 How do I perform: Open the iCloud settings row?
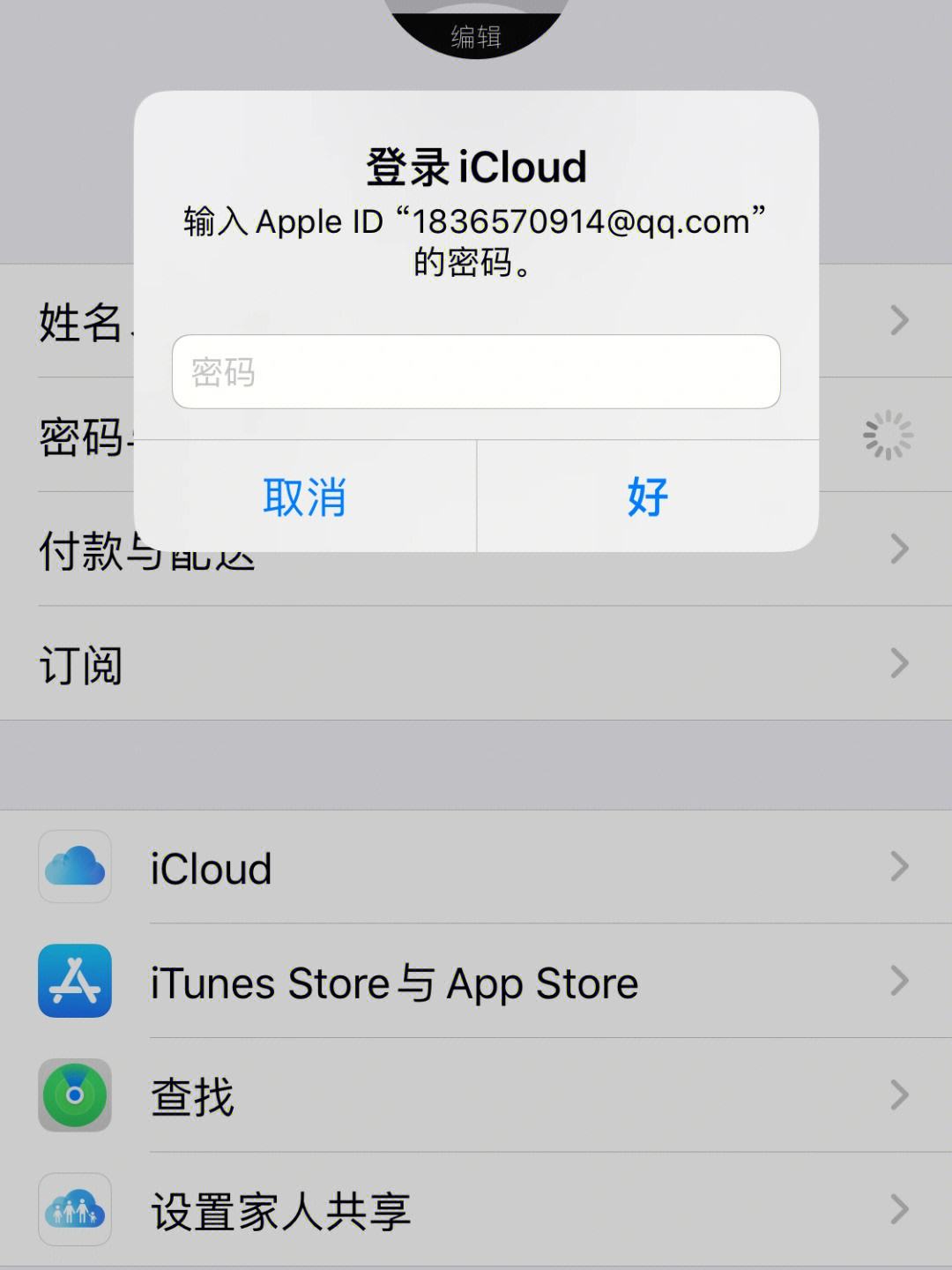coord(476,868)
